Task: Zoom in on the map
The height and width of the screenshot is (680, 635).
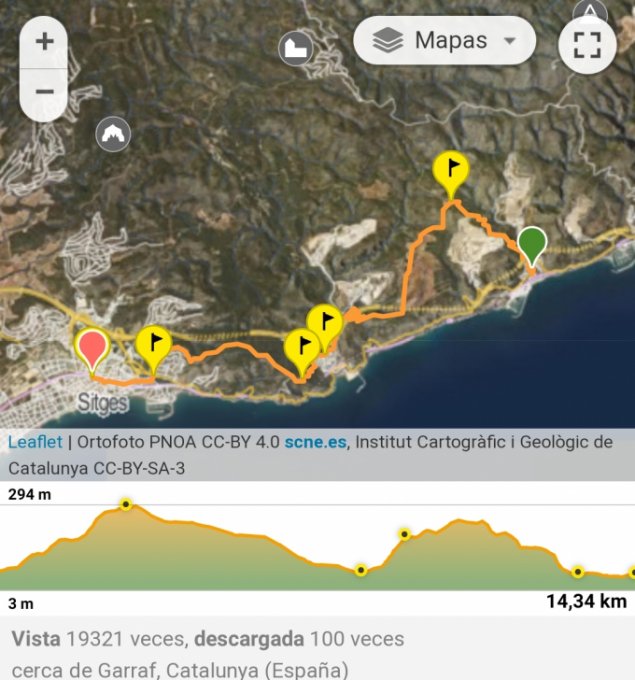Action: [x=44, y=42]
